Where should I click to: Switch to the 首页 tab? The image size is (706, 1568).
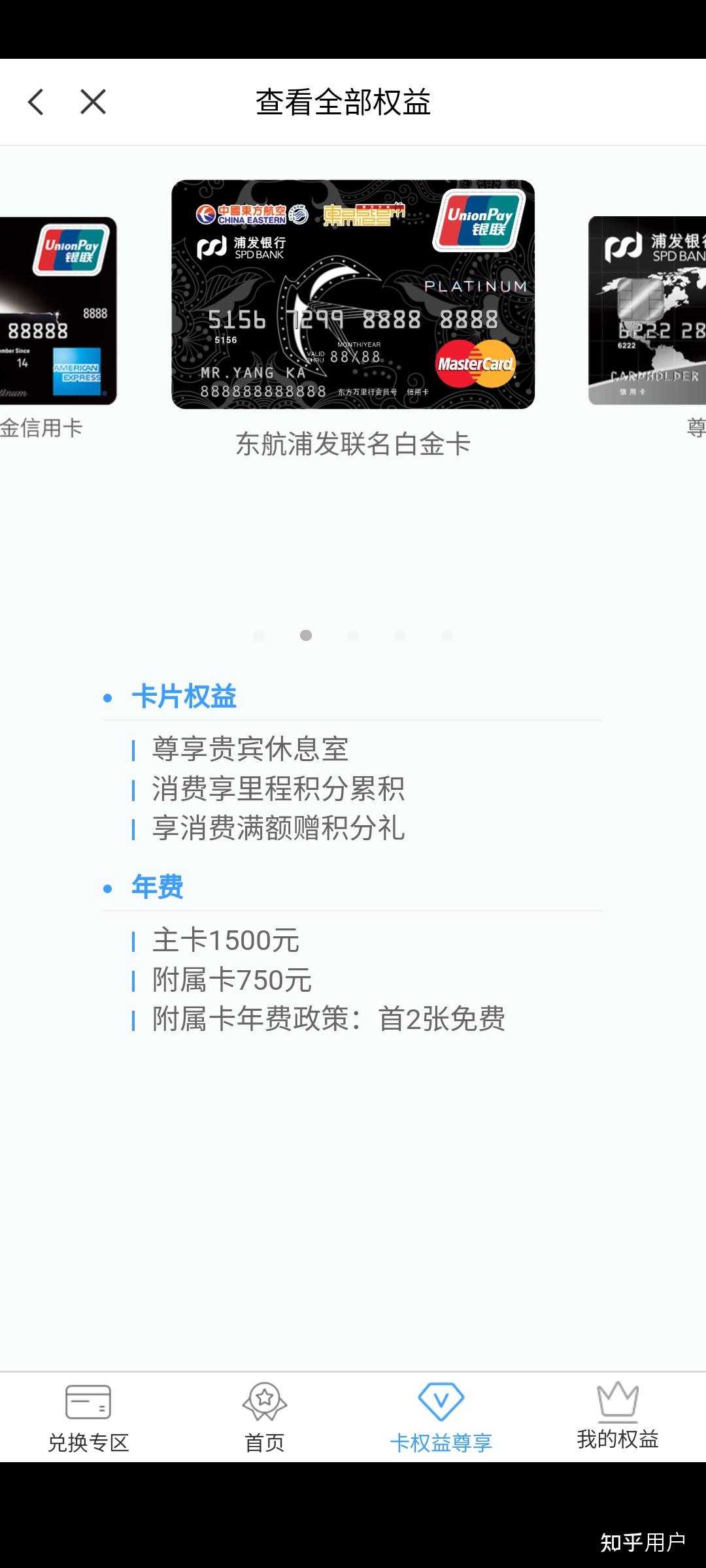[x=265, y=1417]
